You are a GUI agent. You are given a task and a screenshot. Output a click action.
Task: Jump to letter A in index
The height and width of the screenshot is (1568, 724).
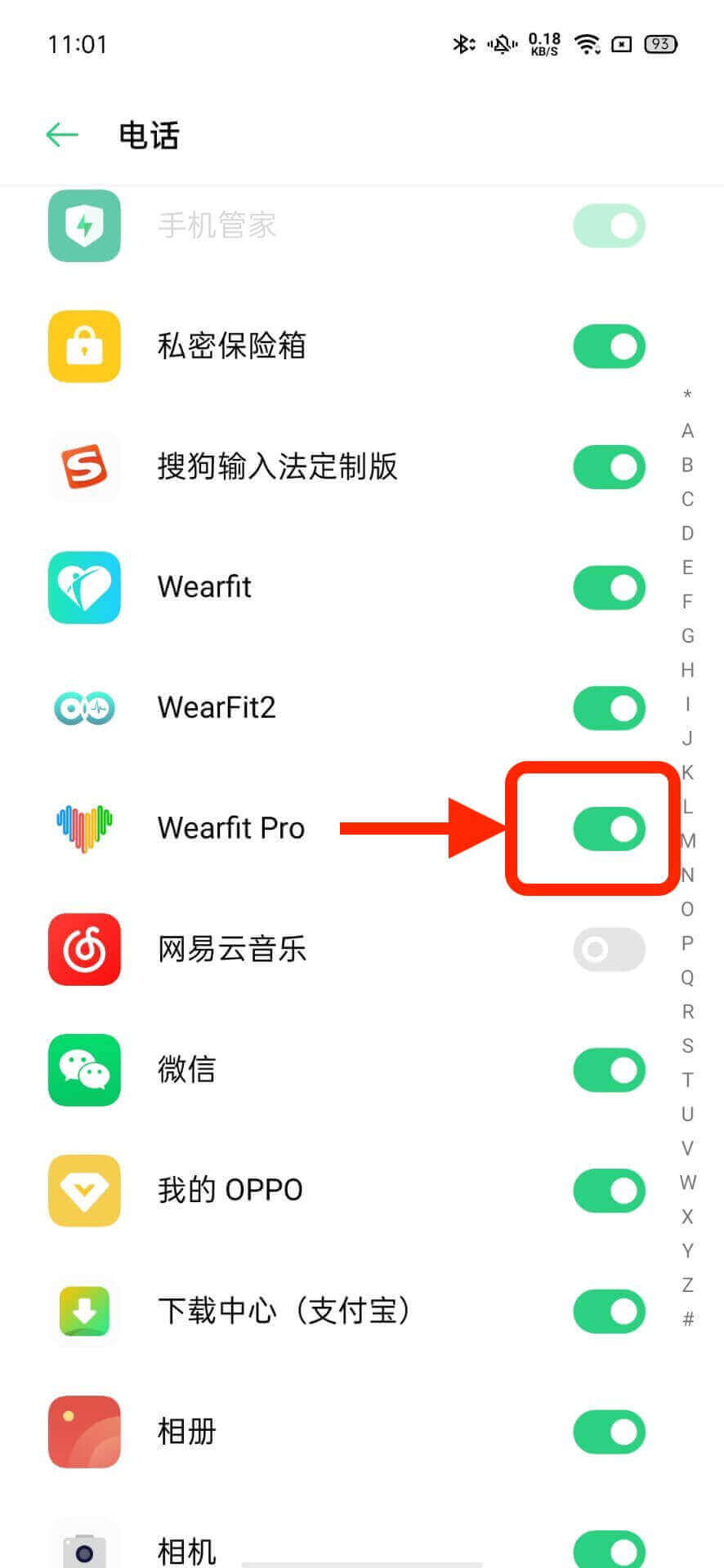(x=687, y=430)
